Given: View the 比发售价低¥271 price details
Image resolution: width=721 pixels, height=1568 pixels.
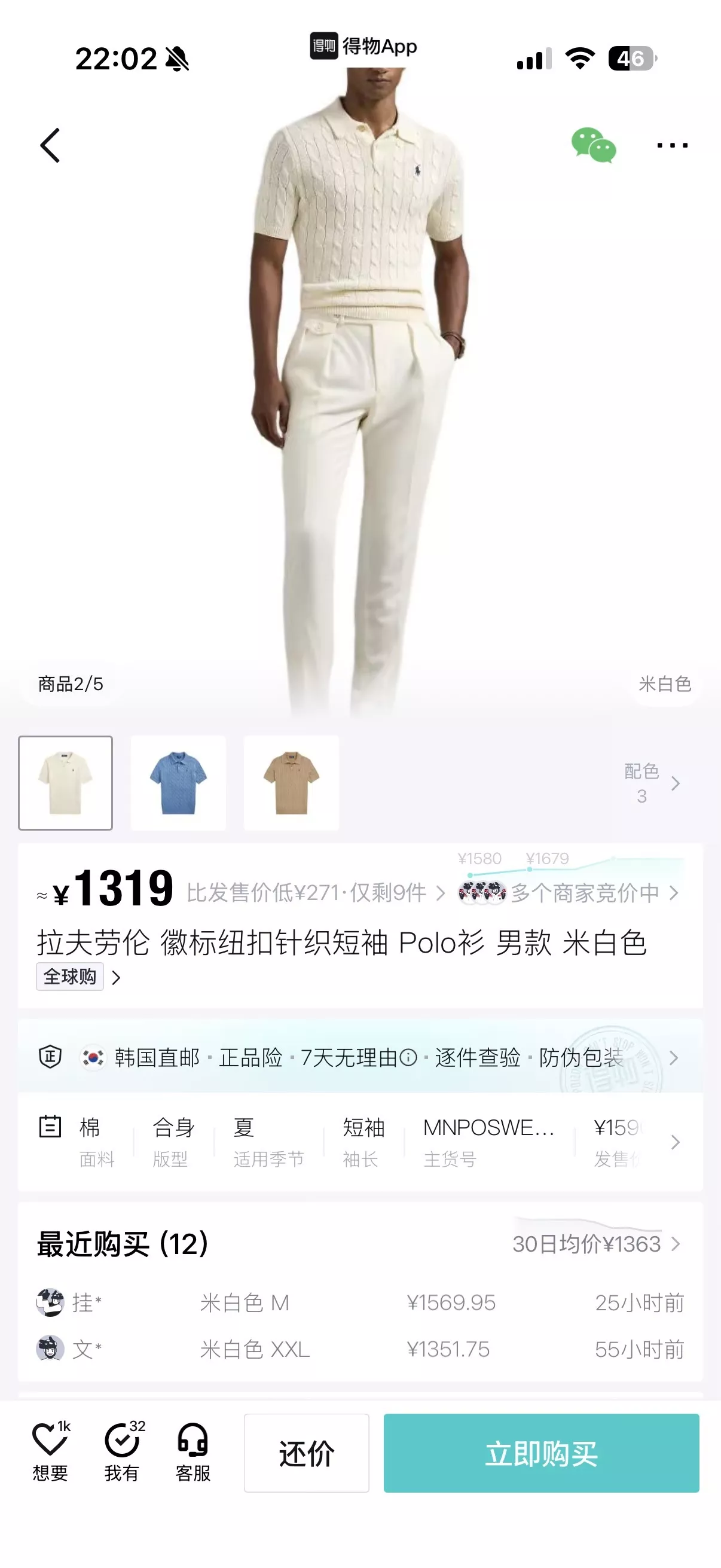Looking at the screenshot, I should tap(315, 893).
